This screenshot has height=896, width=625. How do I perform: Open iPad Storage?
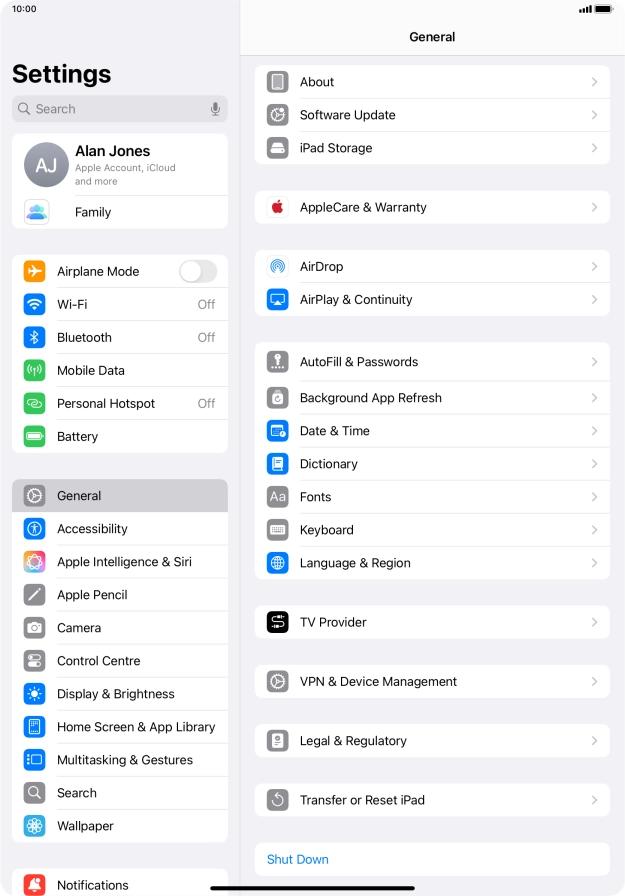pyautogui.click(x=432, y=148)
